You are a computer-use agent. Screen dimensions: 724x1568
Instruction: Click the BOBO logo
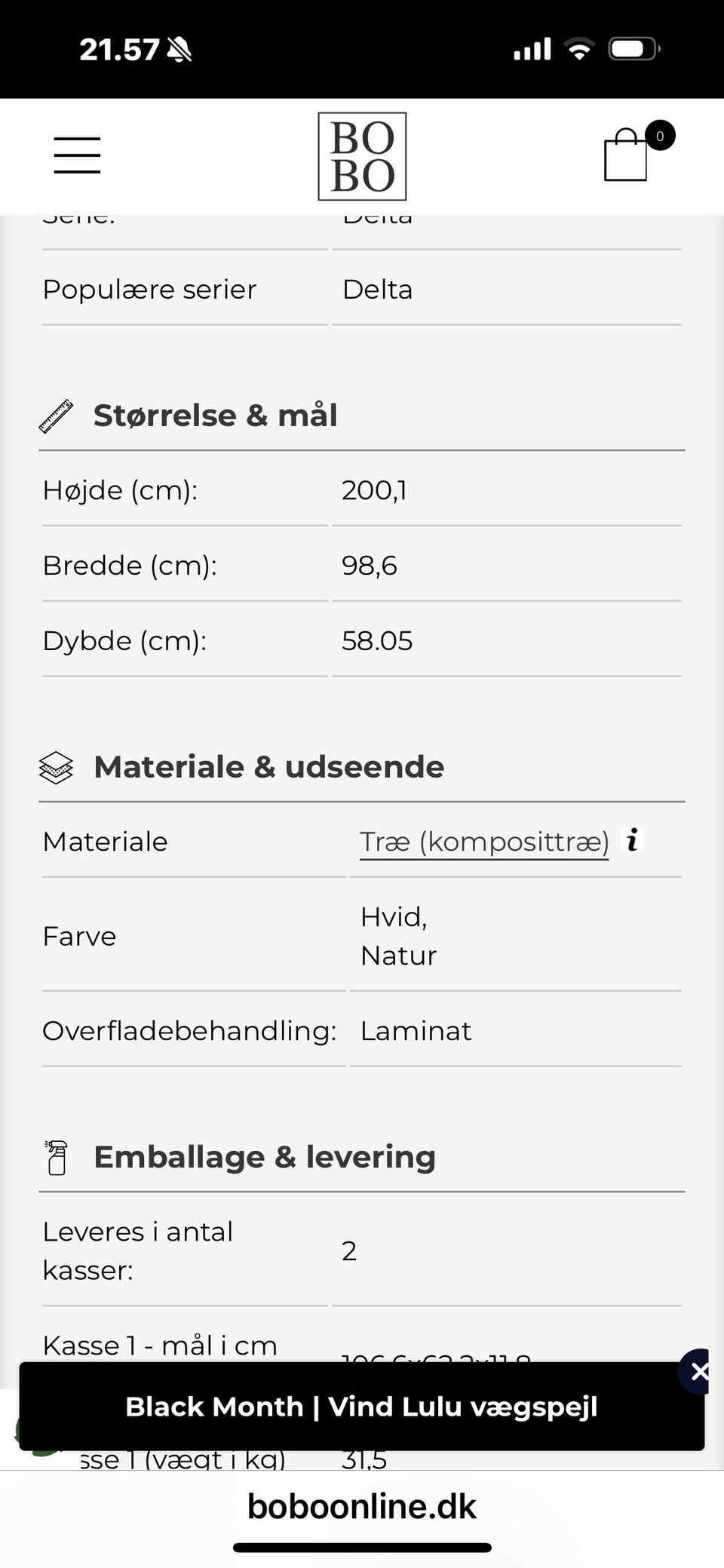coord(362,155)
